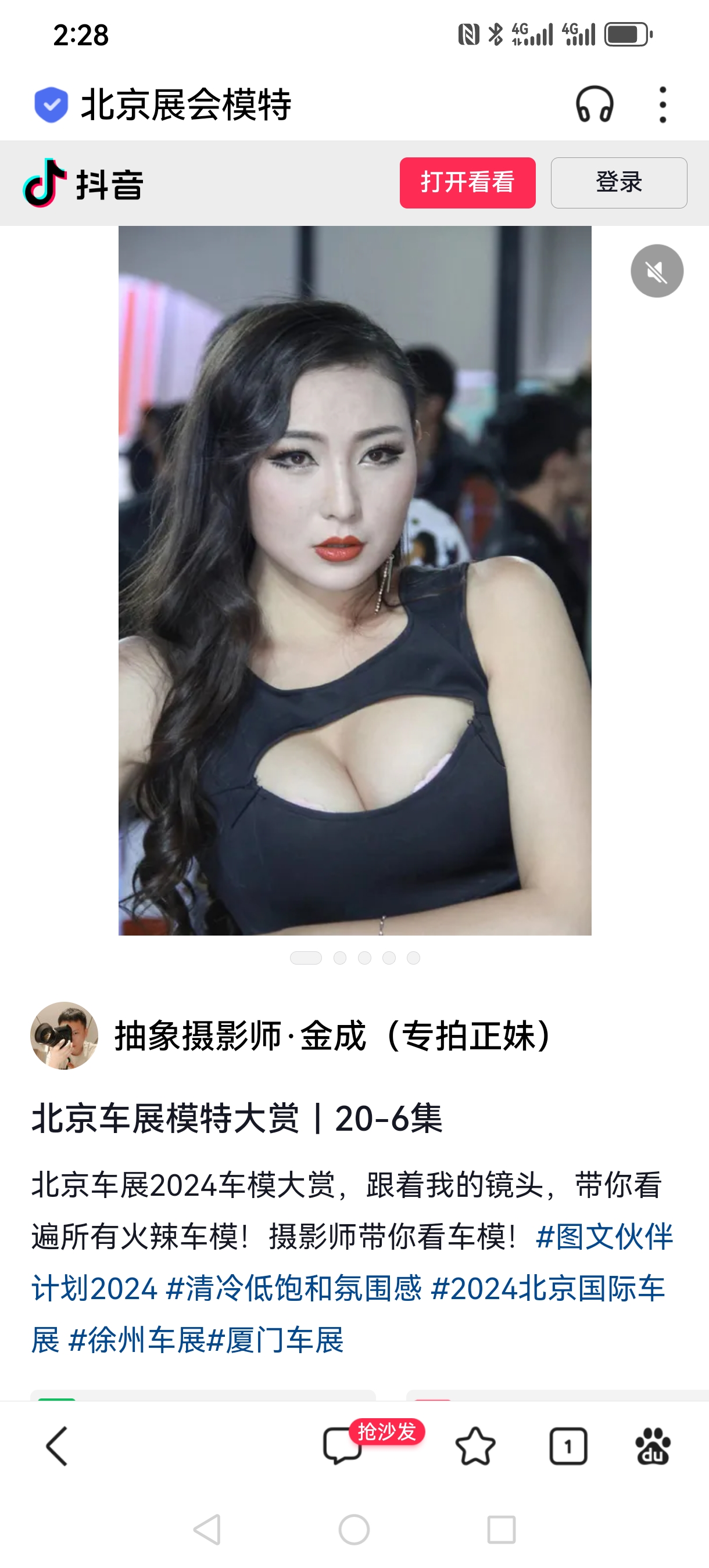
Task: Open the system recent apps button
Action: 502,1530
